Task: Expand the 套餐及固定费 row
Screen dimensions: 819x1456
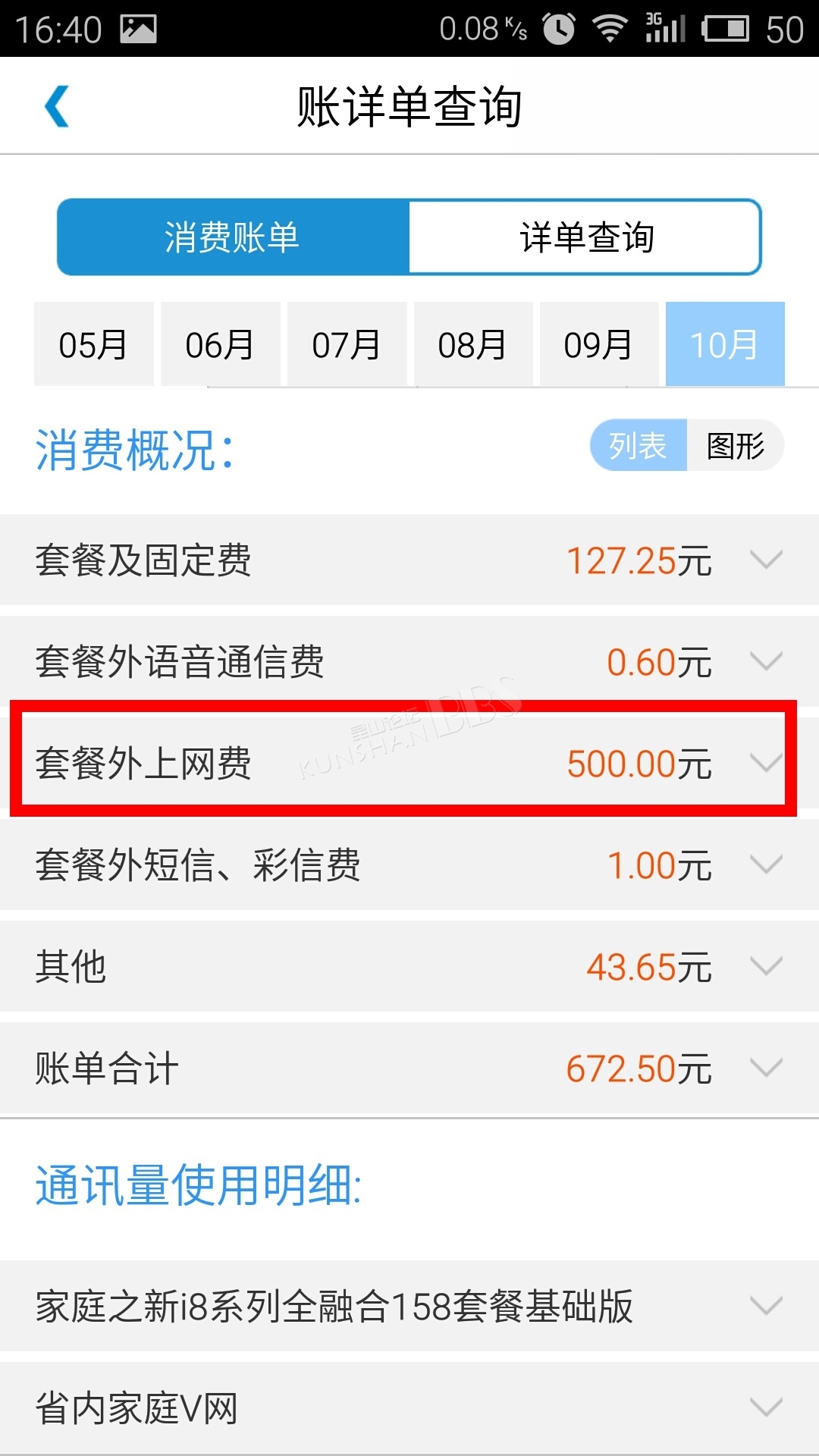Action: tap(409, 560)
